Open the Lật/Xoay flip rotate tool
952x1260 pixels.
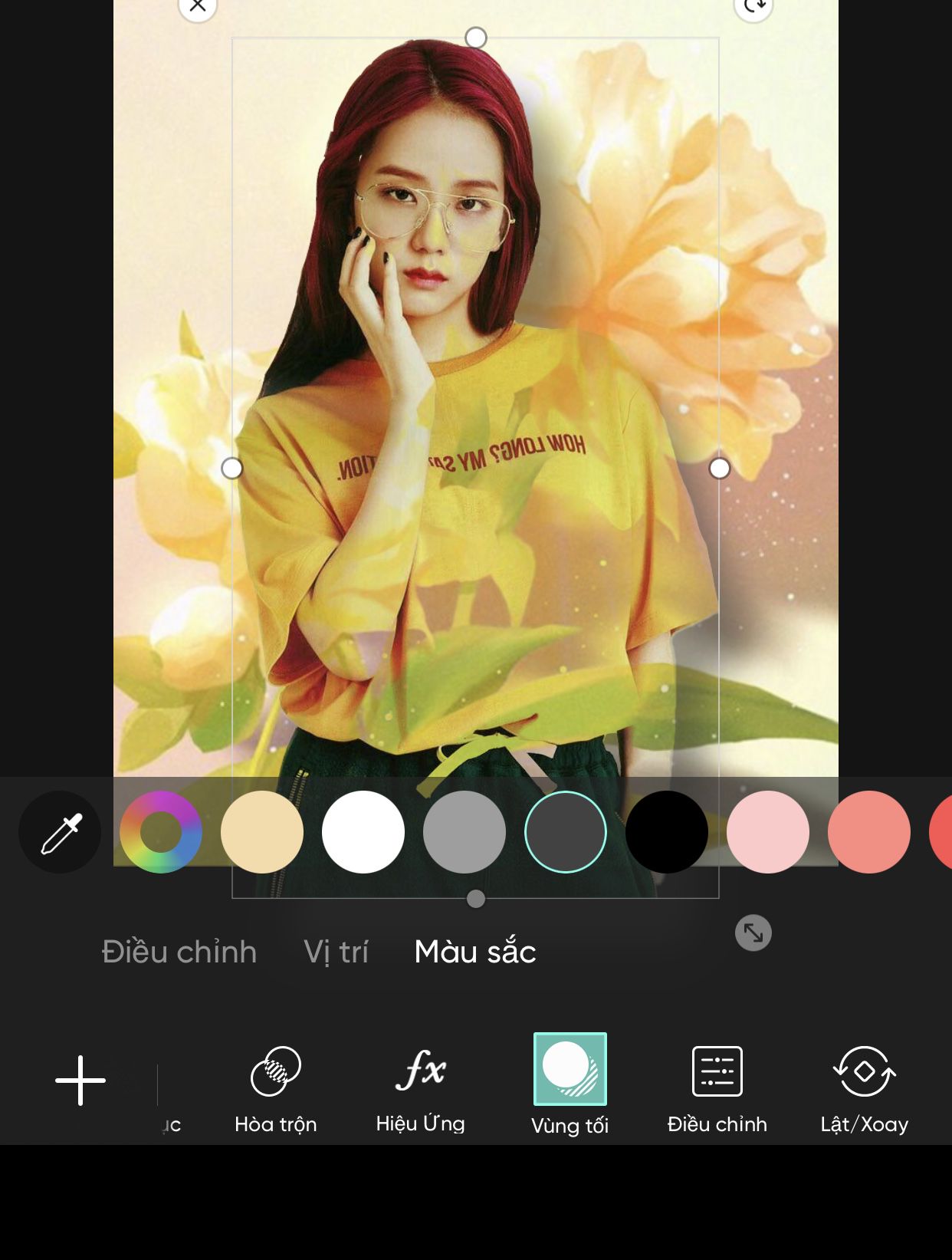click(x=865, y=1089)
